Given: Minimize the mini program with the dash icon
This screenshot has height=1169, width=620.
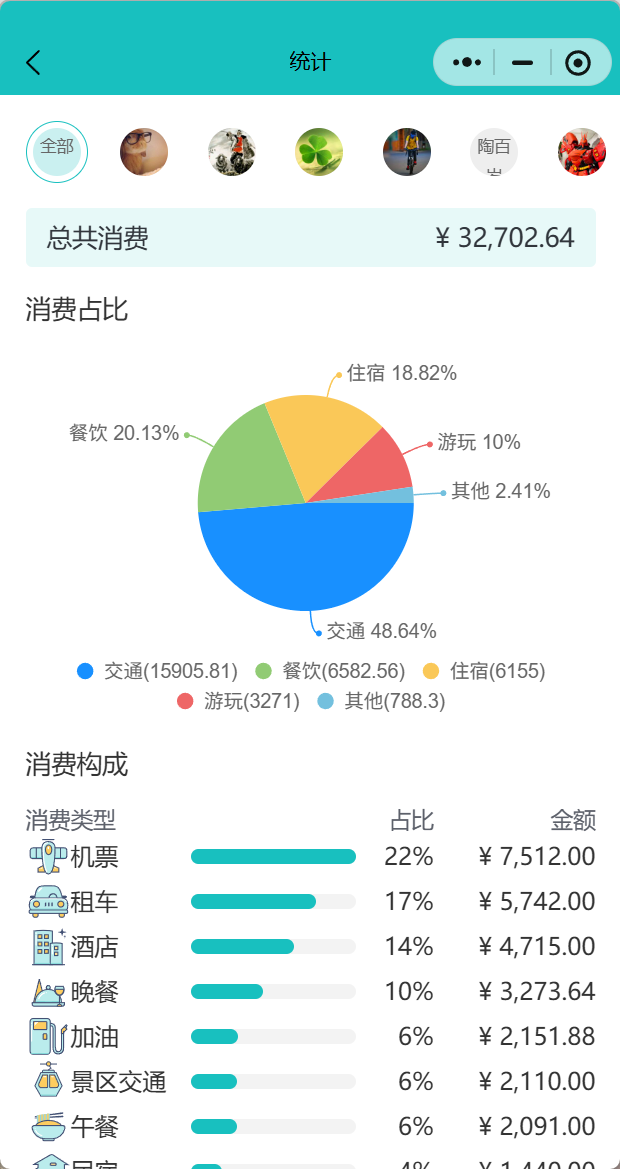Looking at the screenshot, I should [x=522, y=62].
